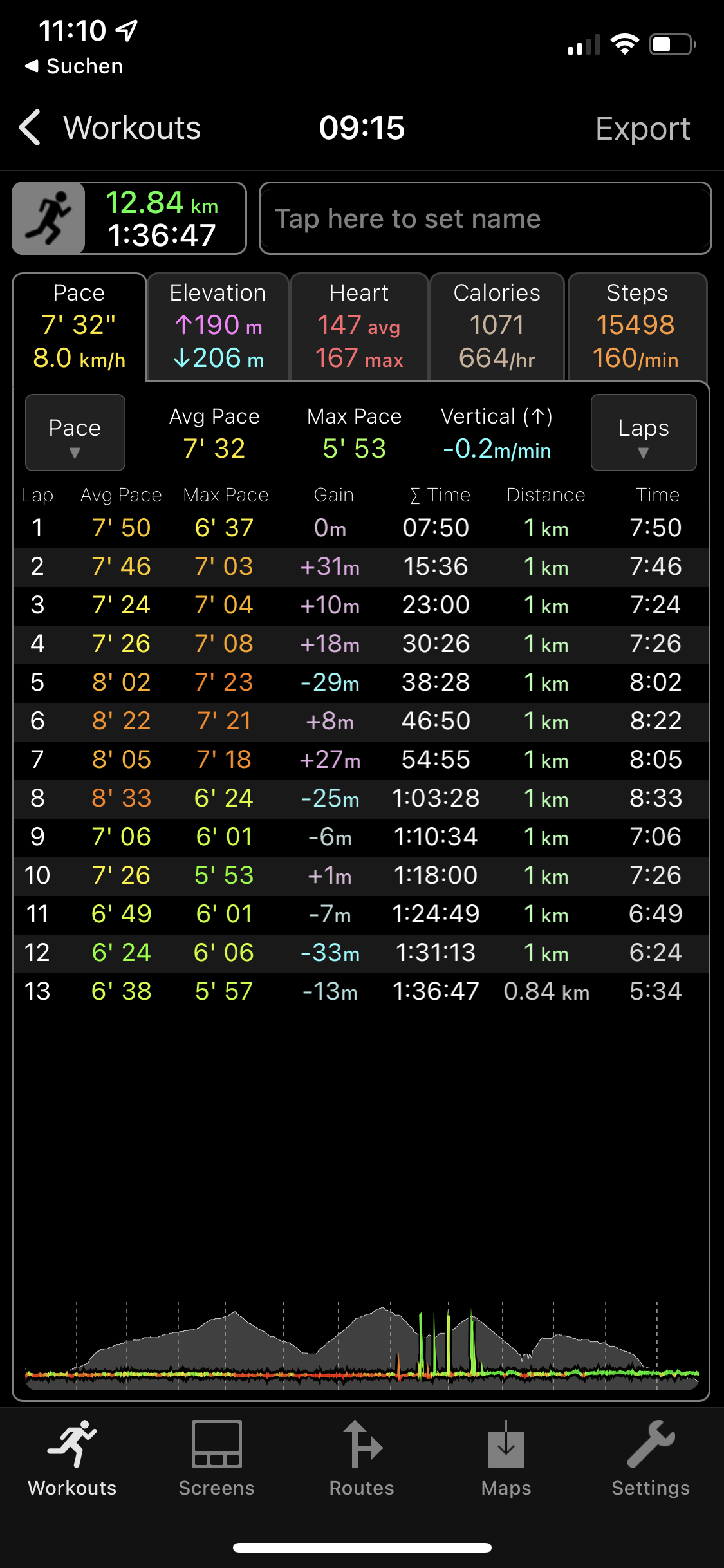Open the Maps tab
Image resolution: width=724 pixels, height=1568 pixels.
coord(506,1459)
